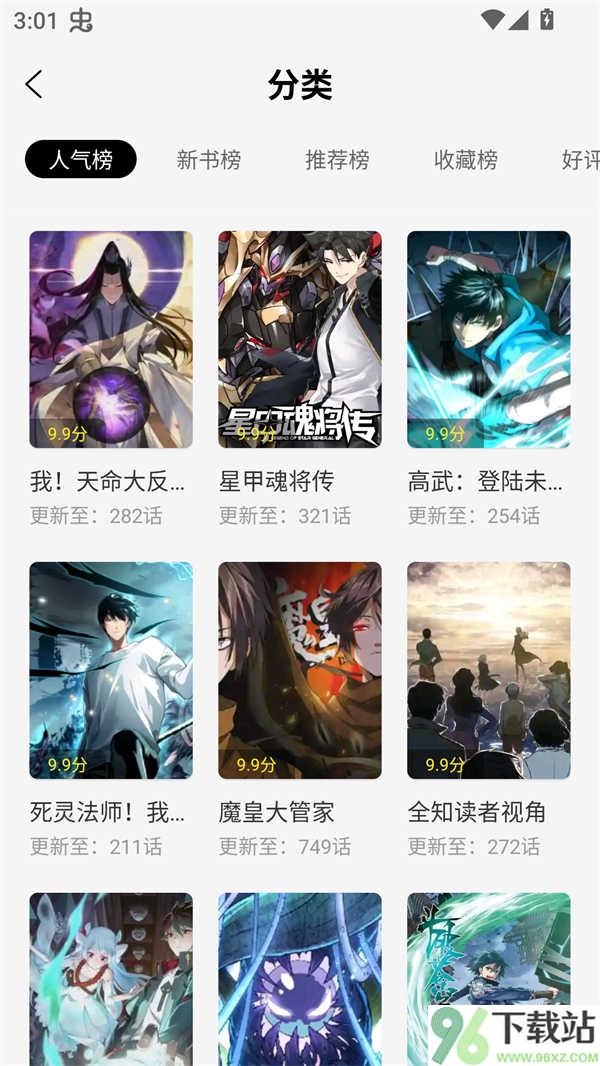Select the 人气榜 tab
The height and width of the screenshot is (1066, 600).
coord(81,159)
